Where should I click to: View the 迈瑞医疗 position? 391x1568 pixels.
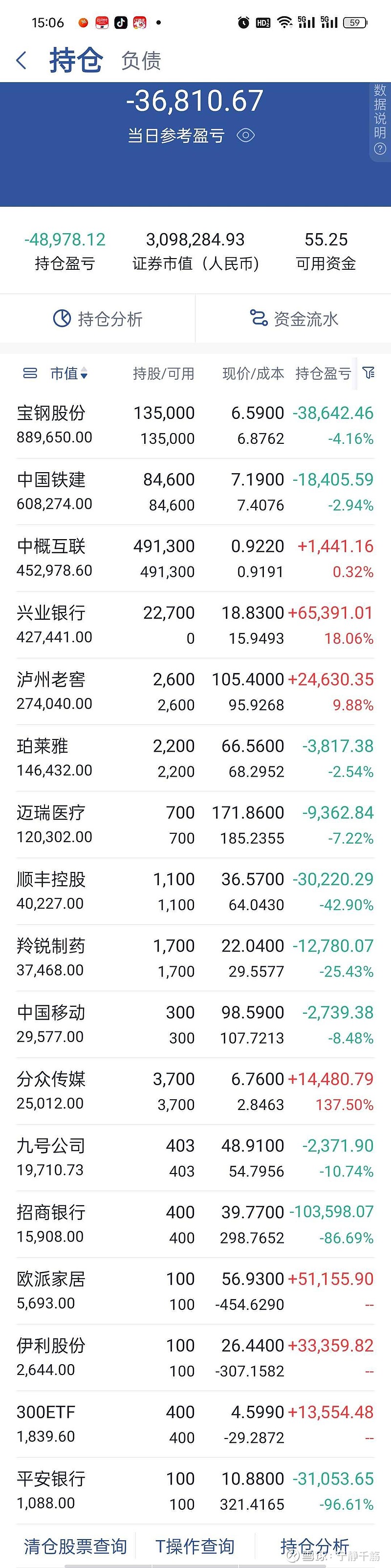coord(195,825)
